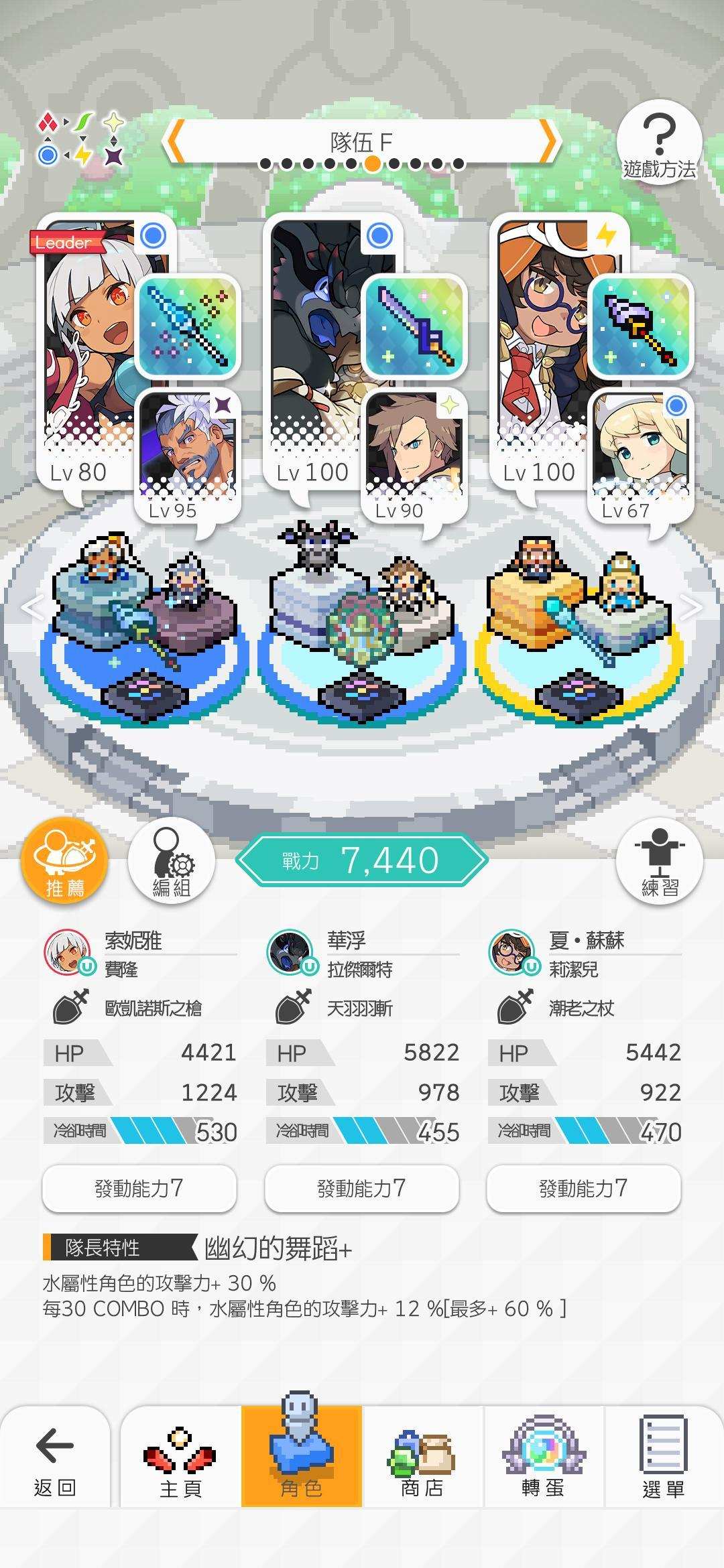Select the Lv 95 sub character card
The image size is (724, 1568).
tap(188, 457)
